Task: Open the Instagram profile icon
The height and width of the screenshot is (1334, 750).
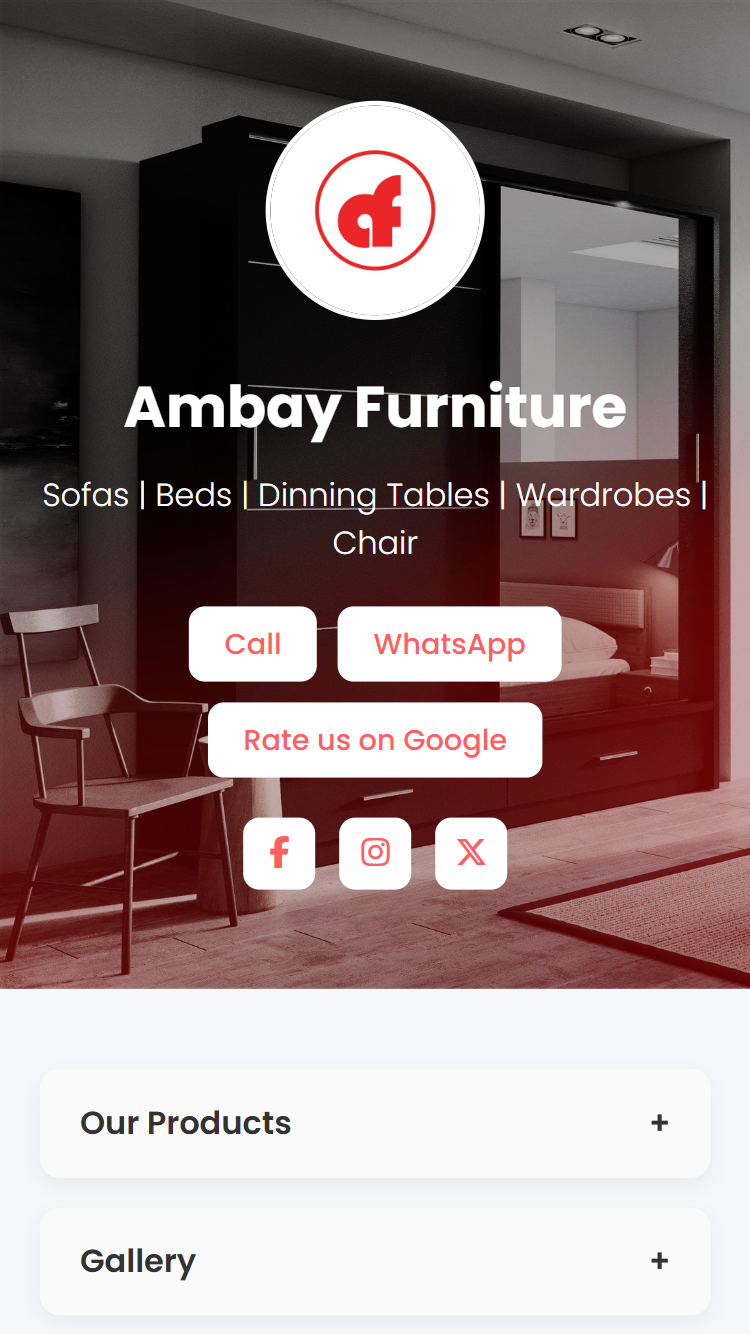Action: (375, 853)
